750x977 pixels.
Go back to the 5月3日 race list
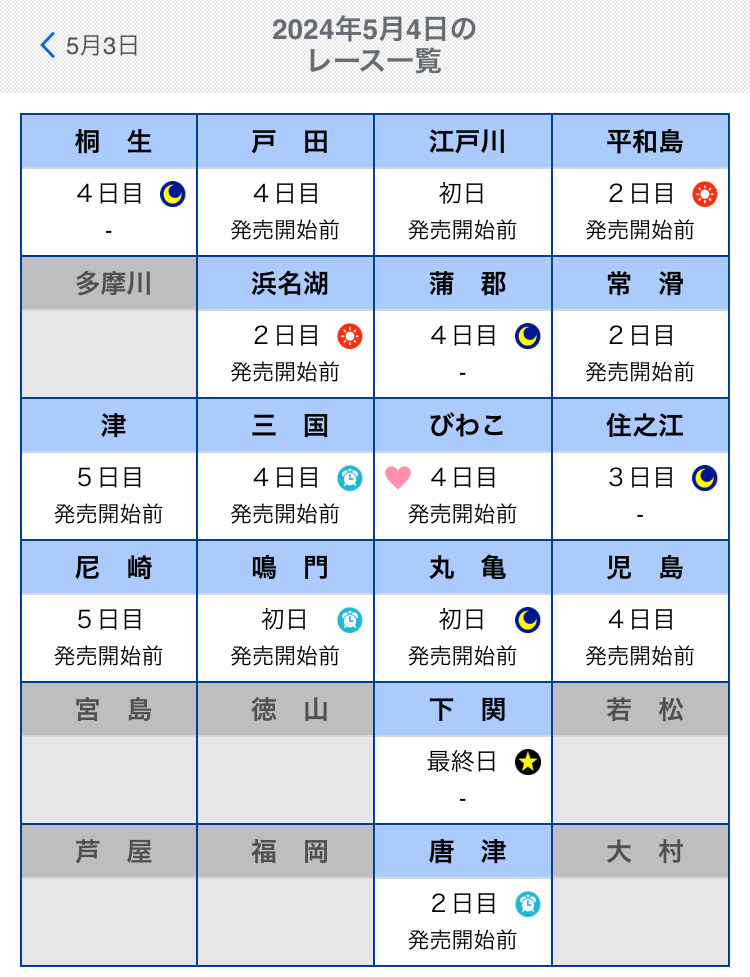88,46
